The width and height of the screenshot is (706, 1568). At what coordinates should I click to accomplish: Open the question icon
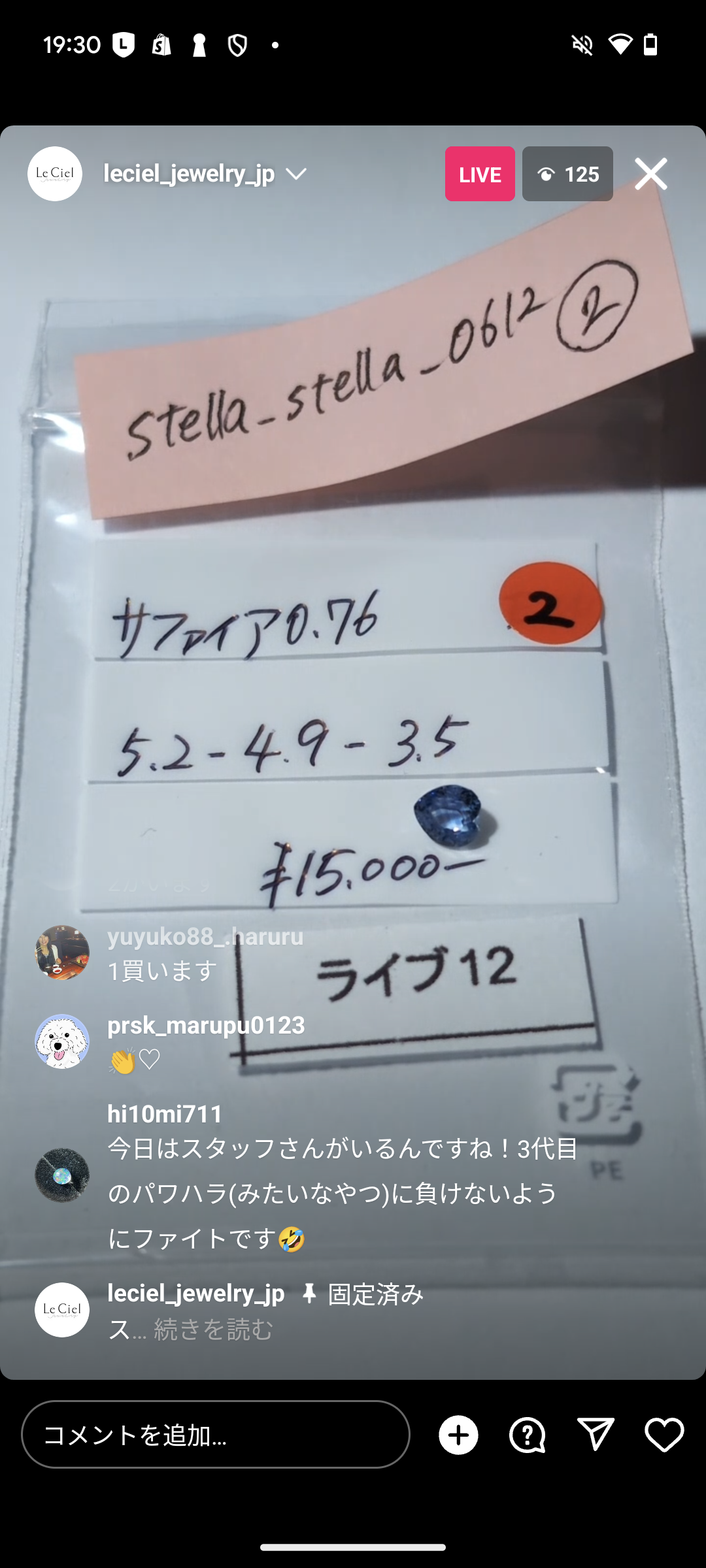tap(527, 1435)
